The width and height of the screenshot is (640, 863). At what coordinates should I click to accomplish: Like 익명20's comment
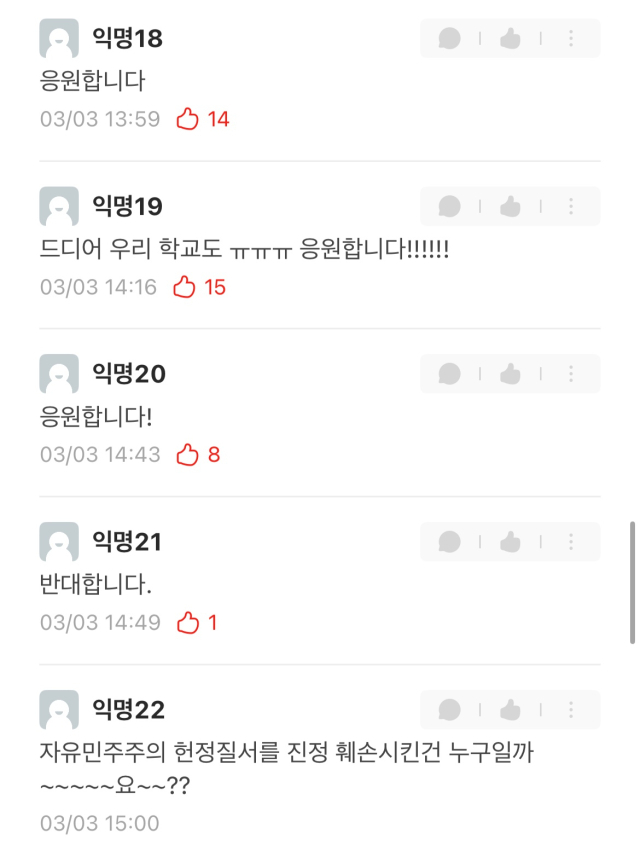click(x=511, y=374)
